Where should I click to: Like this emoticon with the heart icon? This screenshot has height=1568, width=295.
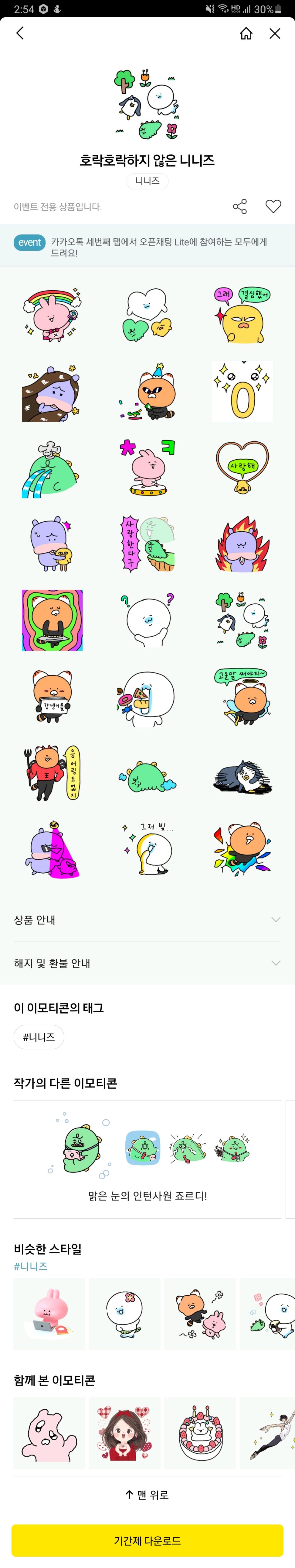[x=273, y=206]
